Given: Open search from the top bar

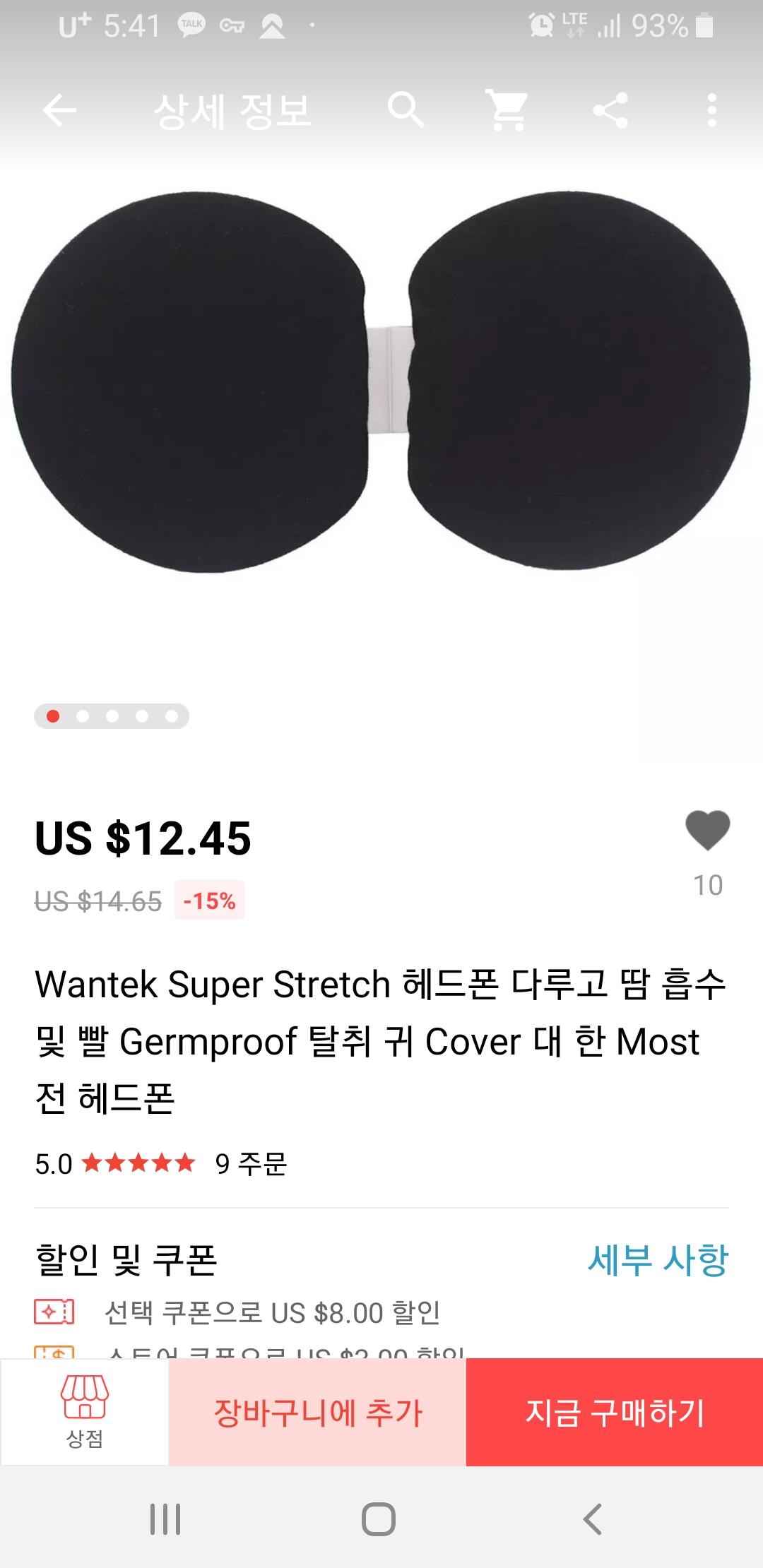Looking at the screenshot, I should 406,110.
